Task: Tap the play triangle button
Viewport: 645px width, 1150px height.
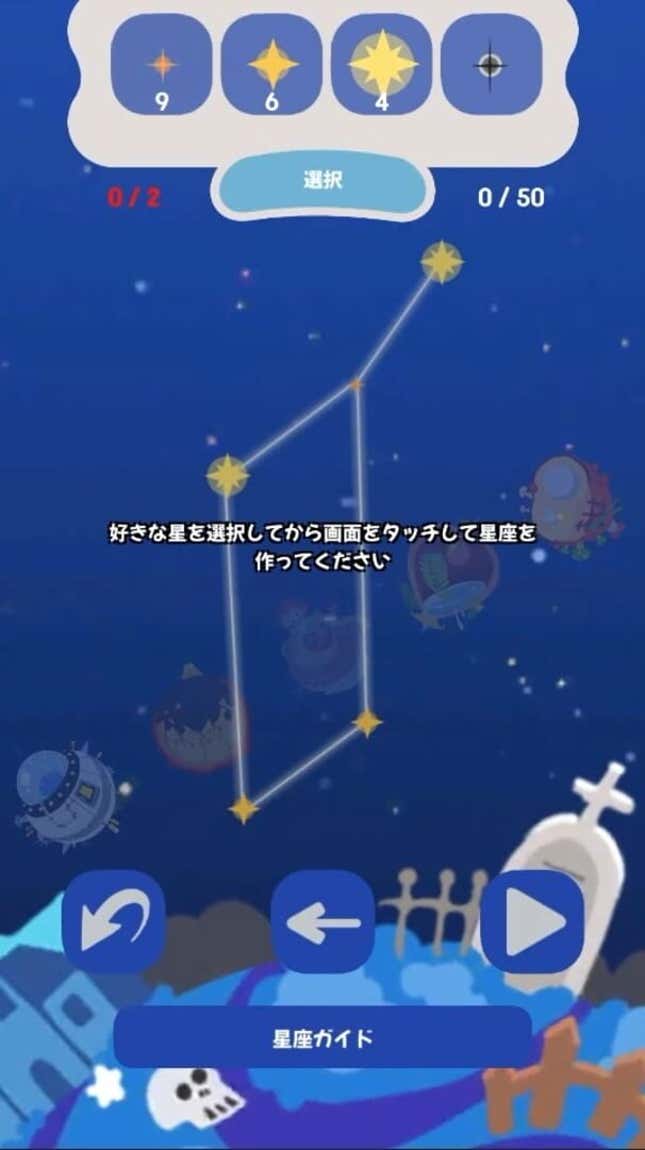Action: click(532, 921)
